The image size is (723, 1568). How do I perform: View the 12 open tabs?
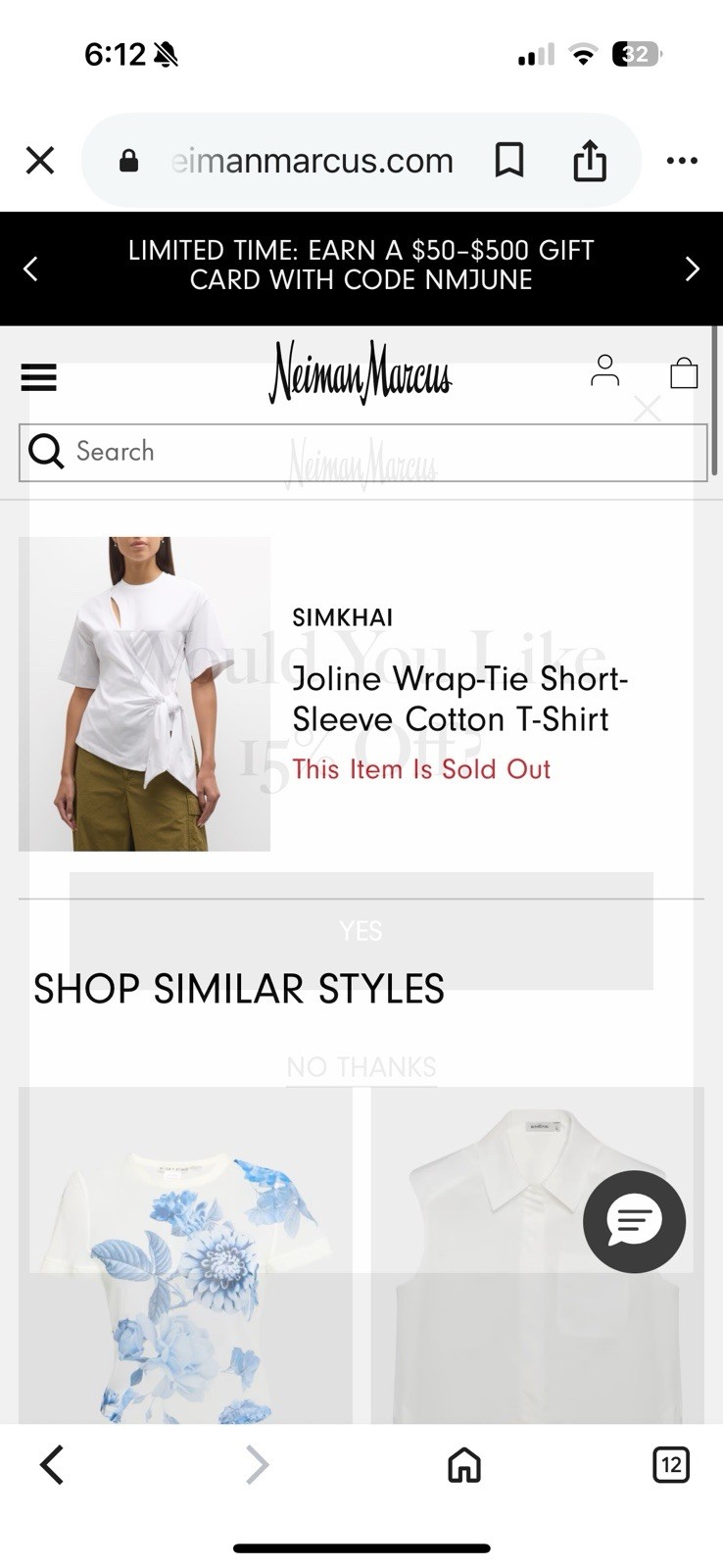click(x=671, y=1465)
